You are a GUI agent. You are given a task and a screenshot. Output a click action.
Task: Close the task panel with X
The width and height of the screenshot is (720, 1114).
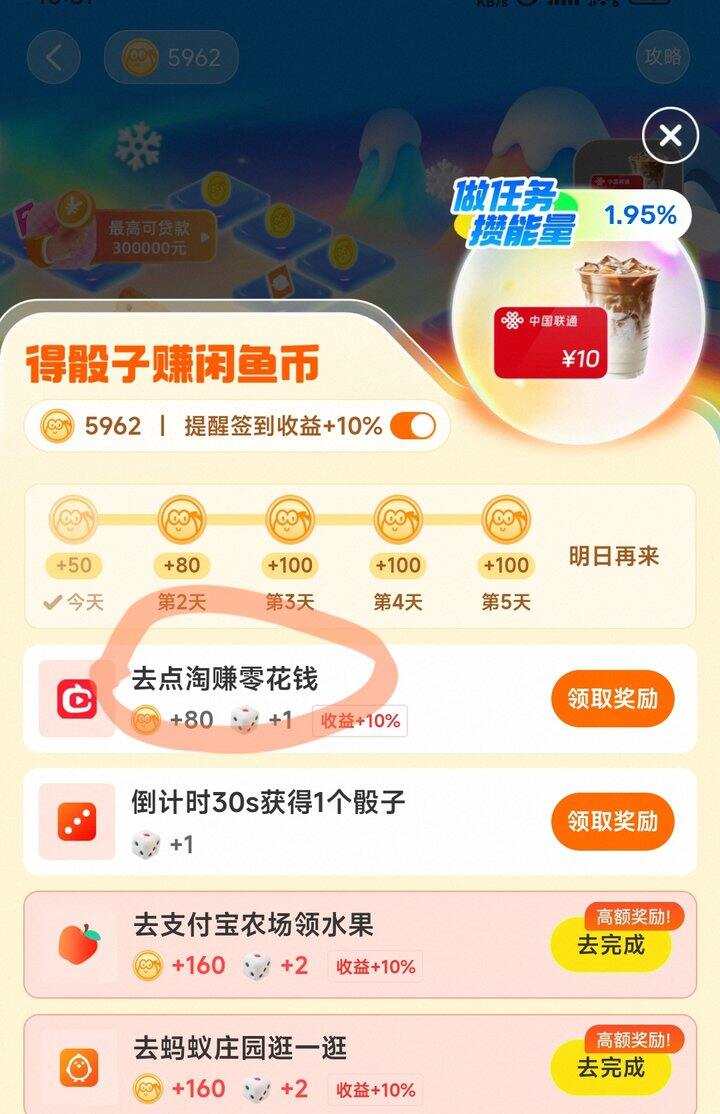(670, 135)
